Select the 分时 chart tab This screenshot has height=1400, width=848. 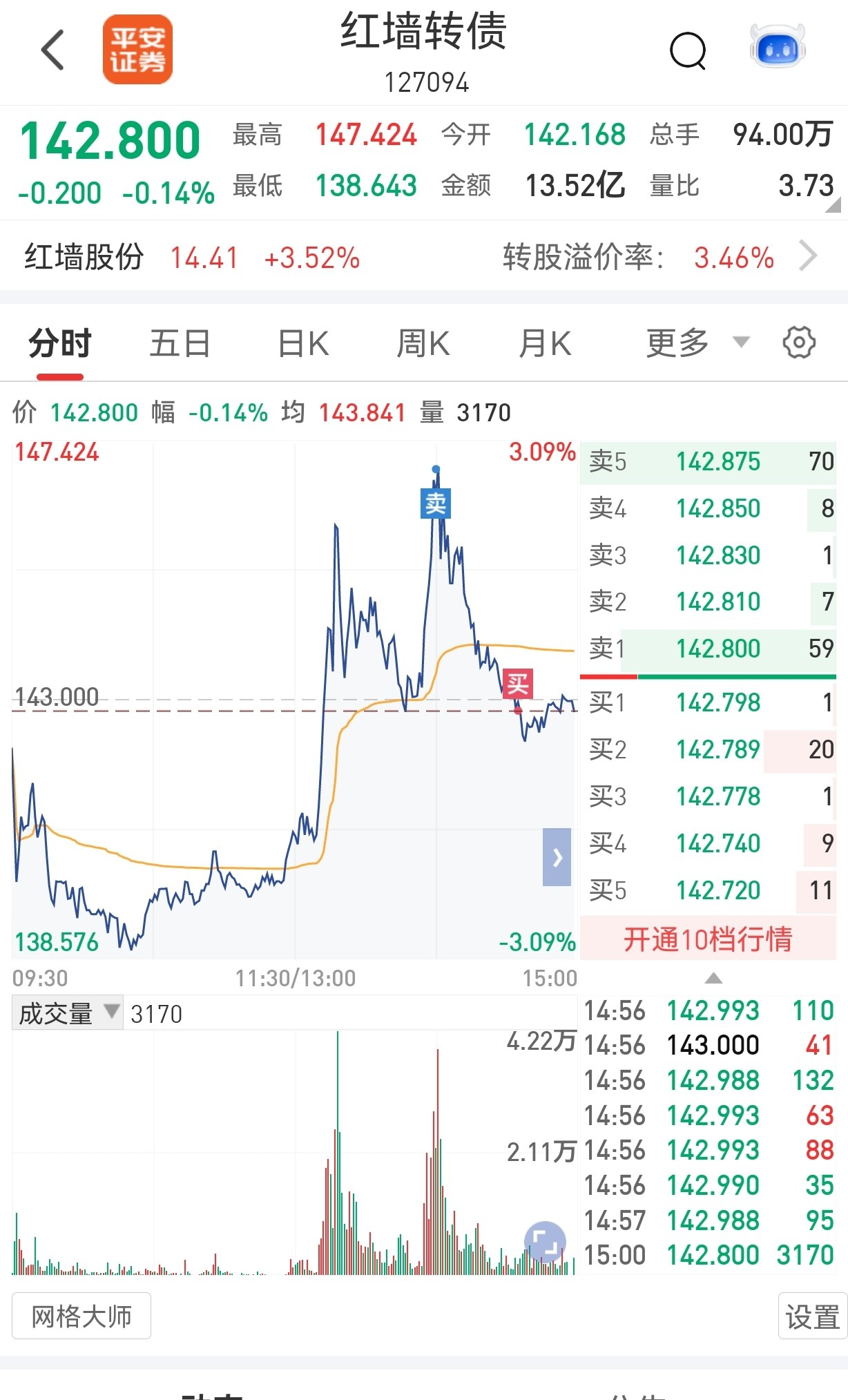(x=60, y=343)
